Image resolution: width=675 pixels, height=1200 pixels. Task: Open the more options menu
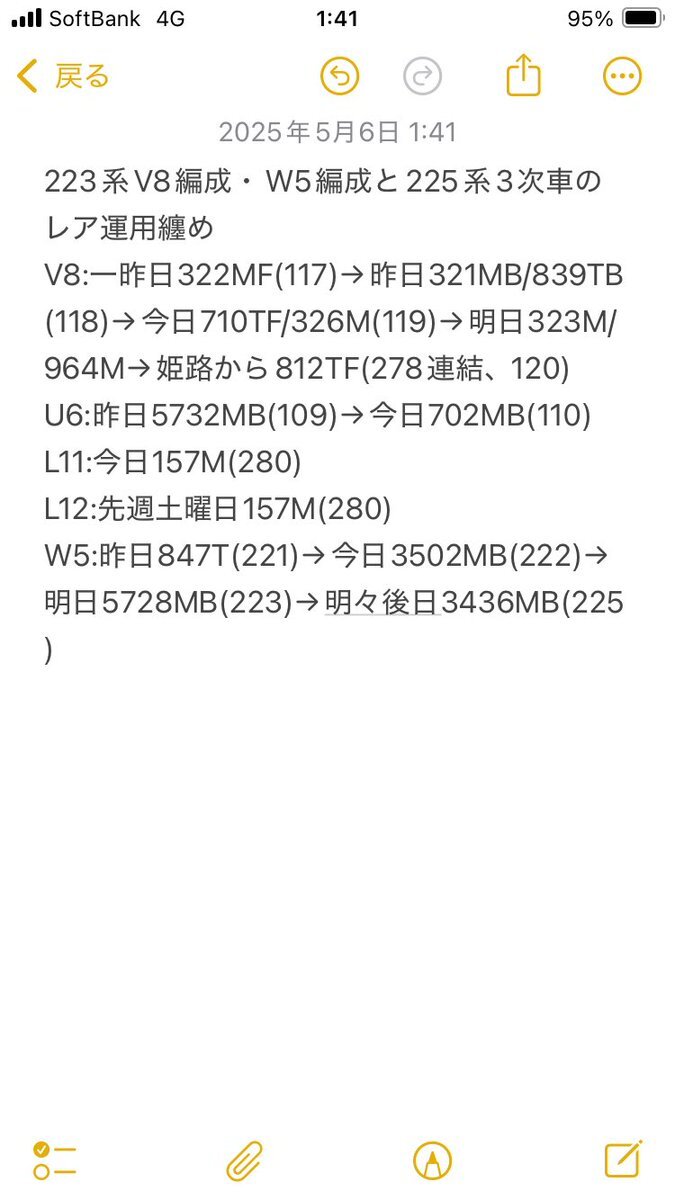(622, 76)
